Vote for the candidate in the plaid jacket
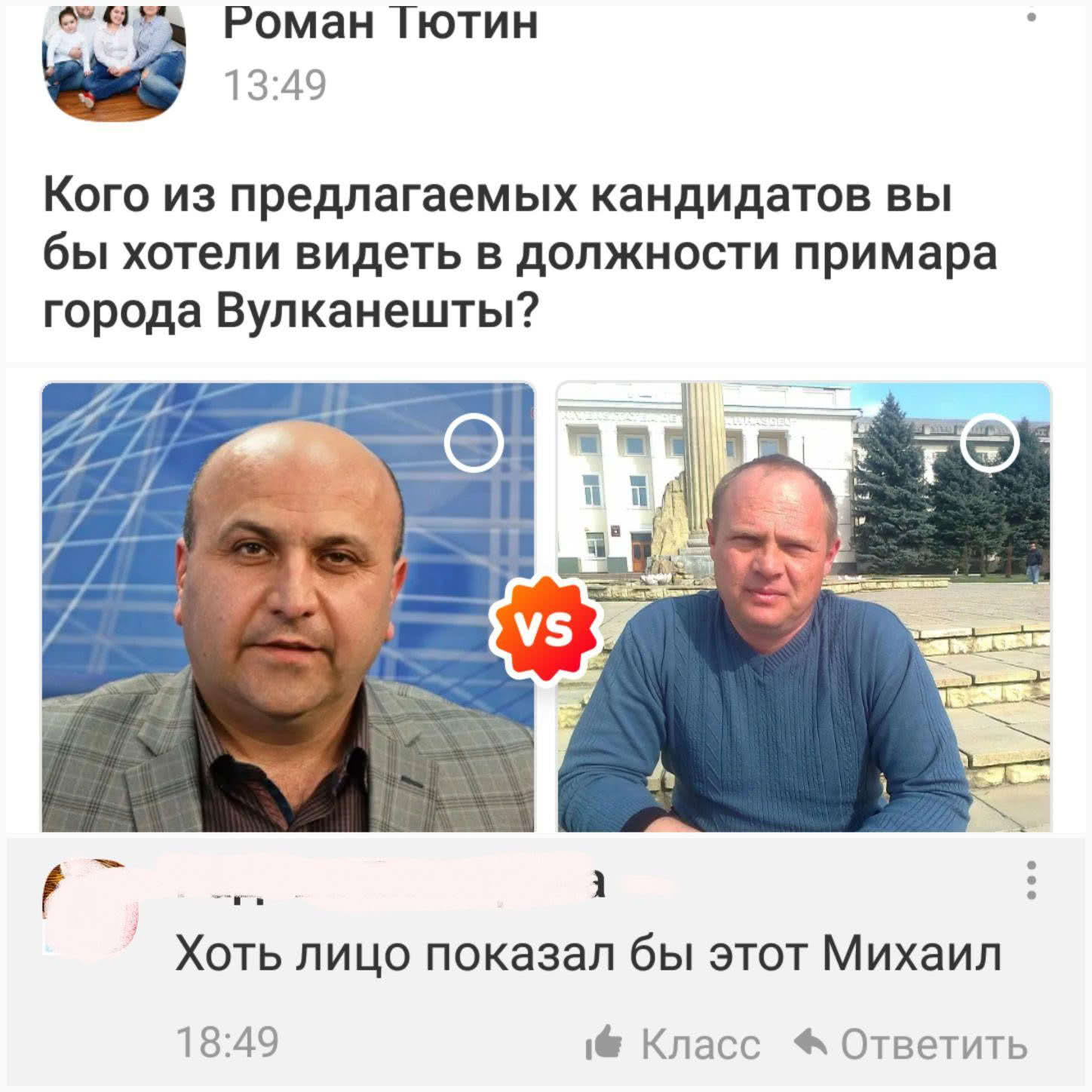Image resolution: width=1092 pixels, height=1092 pixels. [x=474, y=443]
